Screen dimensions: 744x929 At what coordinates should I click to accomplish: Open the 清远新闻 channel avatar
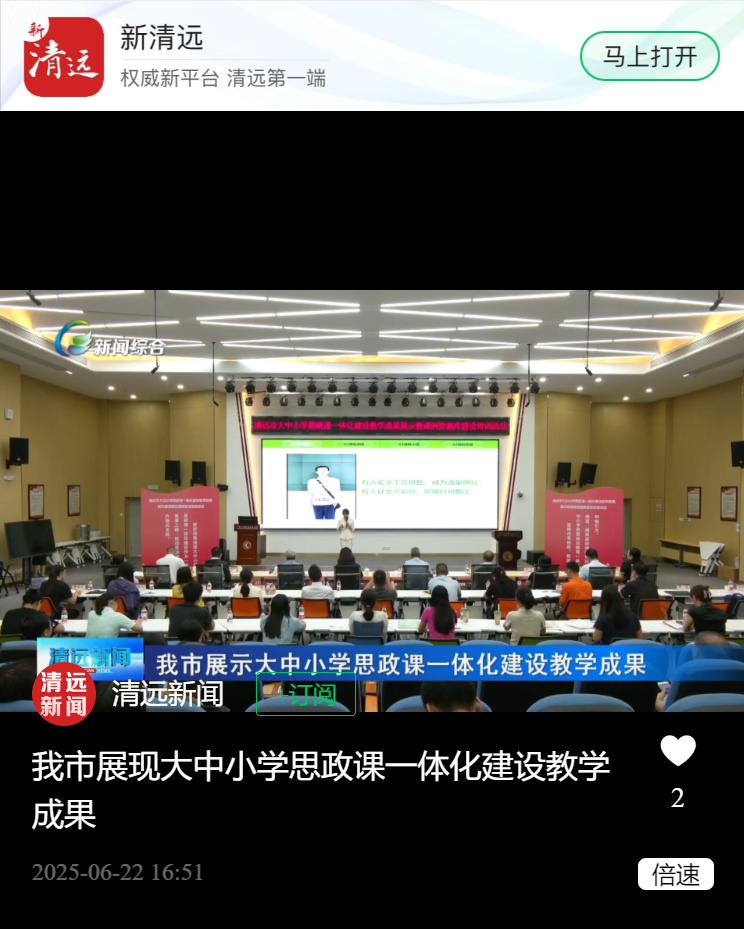[64, 694]
